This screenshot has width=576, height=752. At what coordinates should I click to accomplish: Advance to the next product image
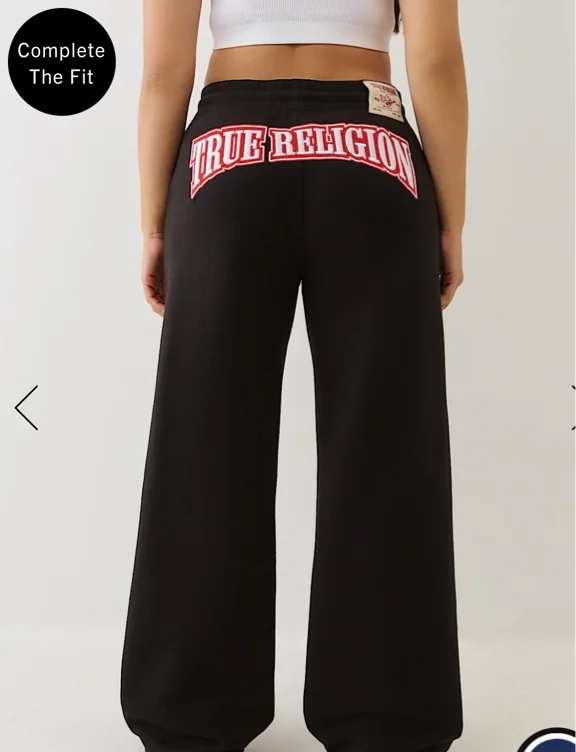(573, 408)
